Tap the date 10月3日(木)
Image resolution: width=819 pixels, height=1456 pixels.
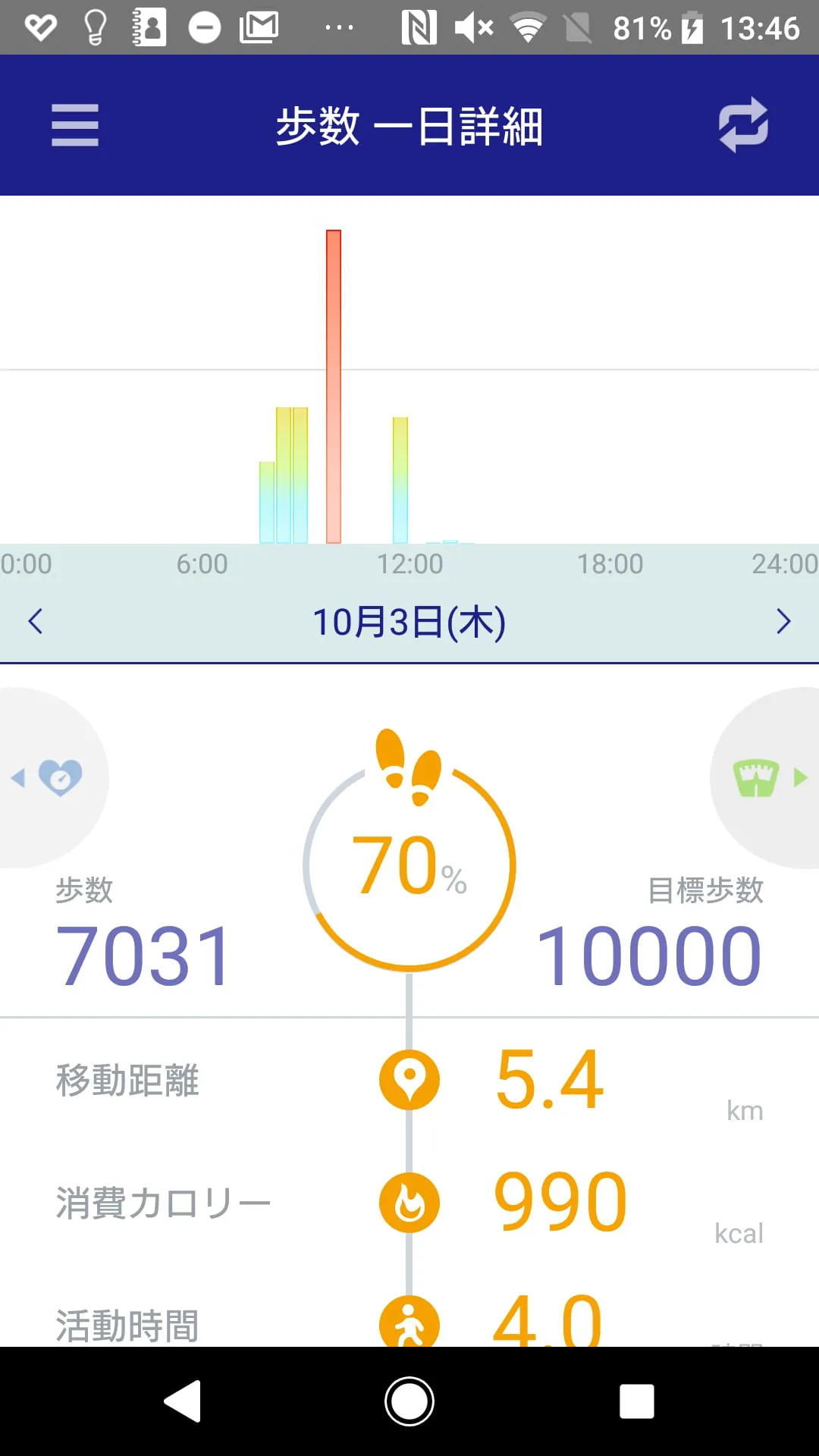click(409, 623)
